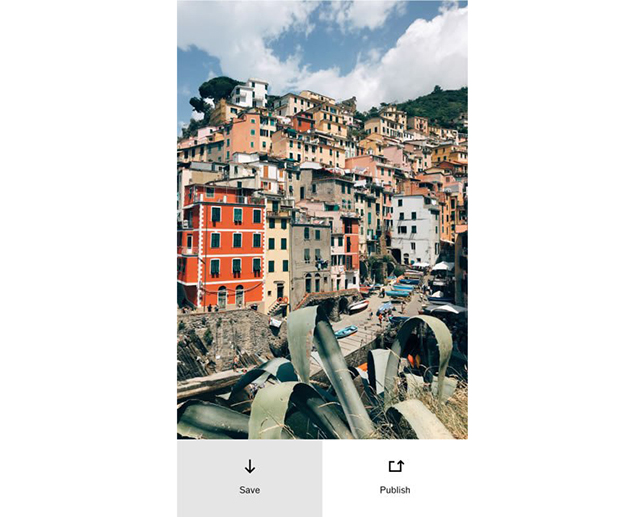Screen dimensions: 640x517
Task: Publish the edited photo
Action: tap(394, 477)
